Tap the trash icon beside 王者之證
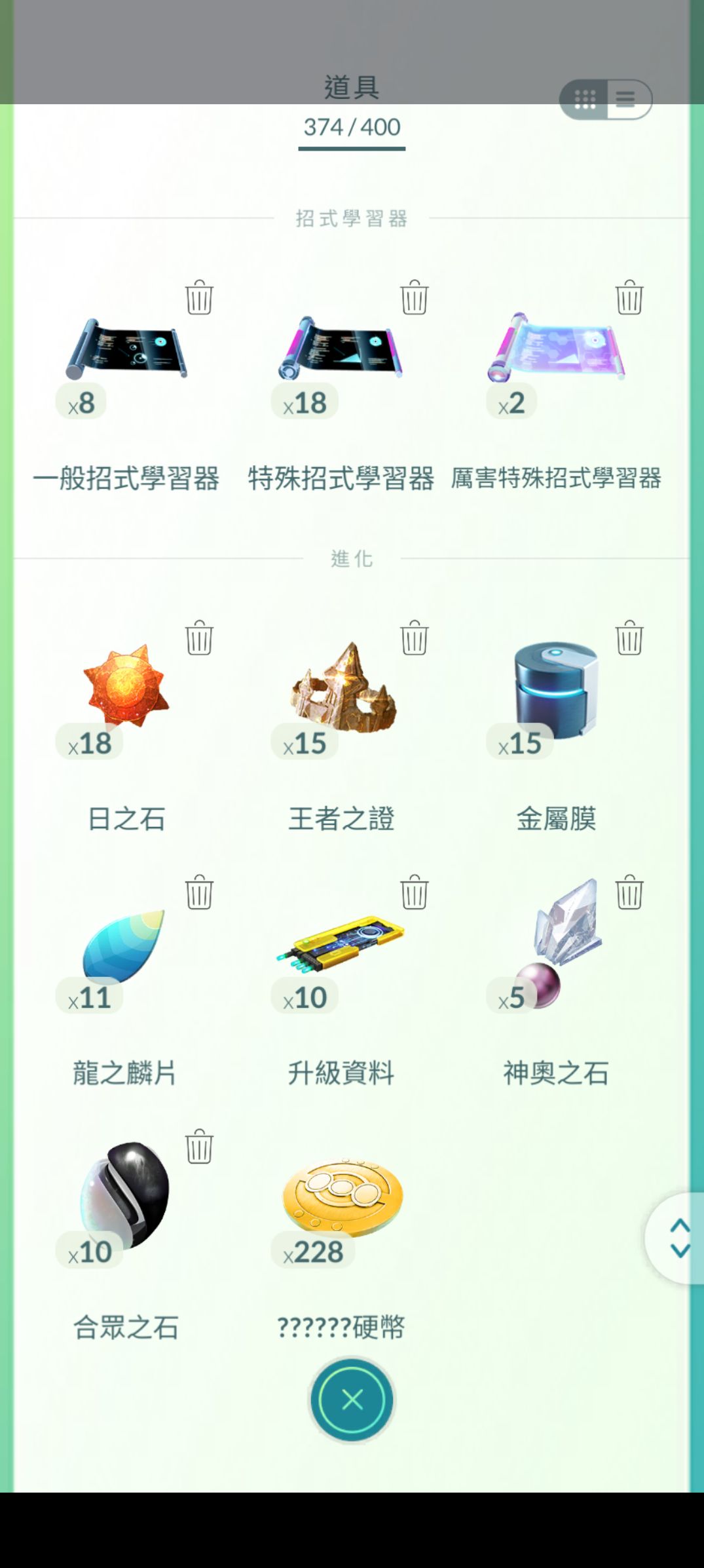Screen dimensions: 704x1568 point(414,638)
